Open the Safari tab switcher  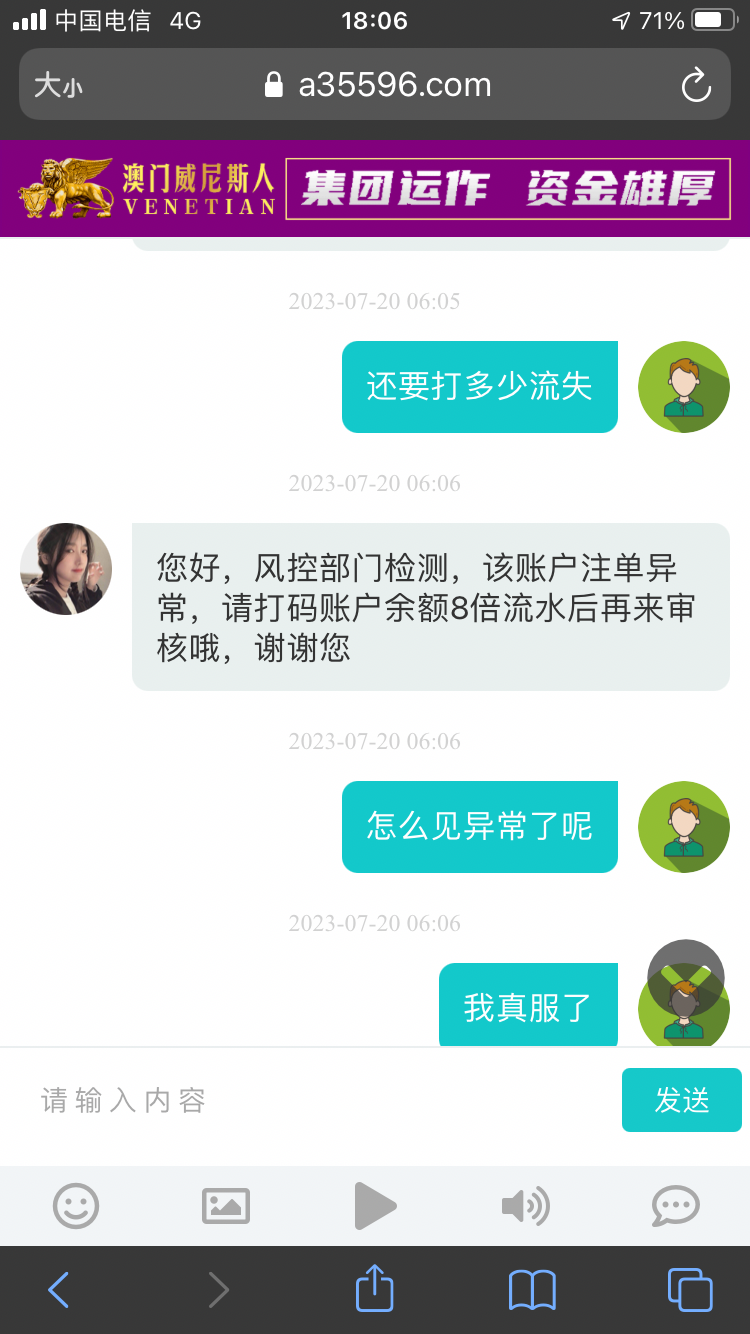click(688, 1289)
